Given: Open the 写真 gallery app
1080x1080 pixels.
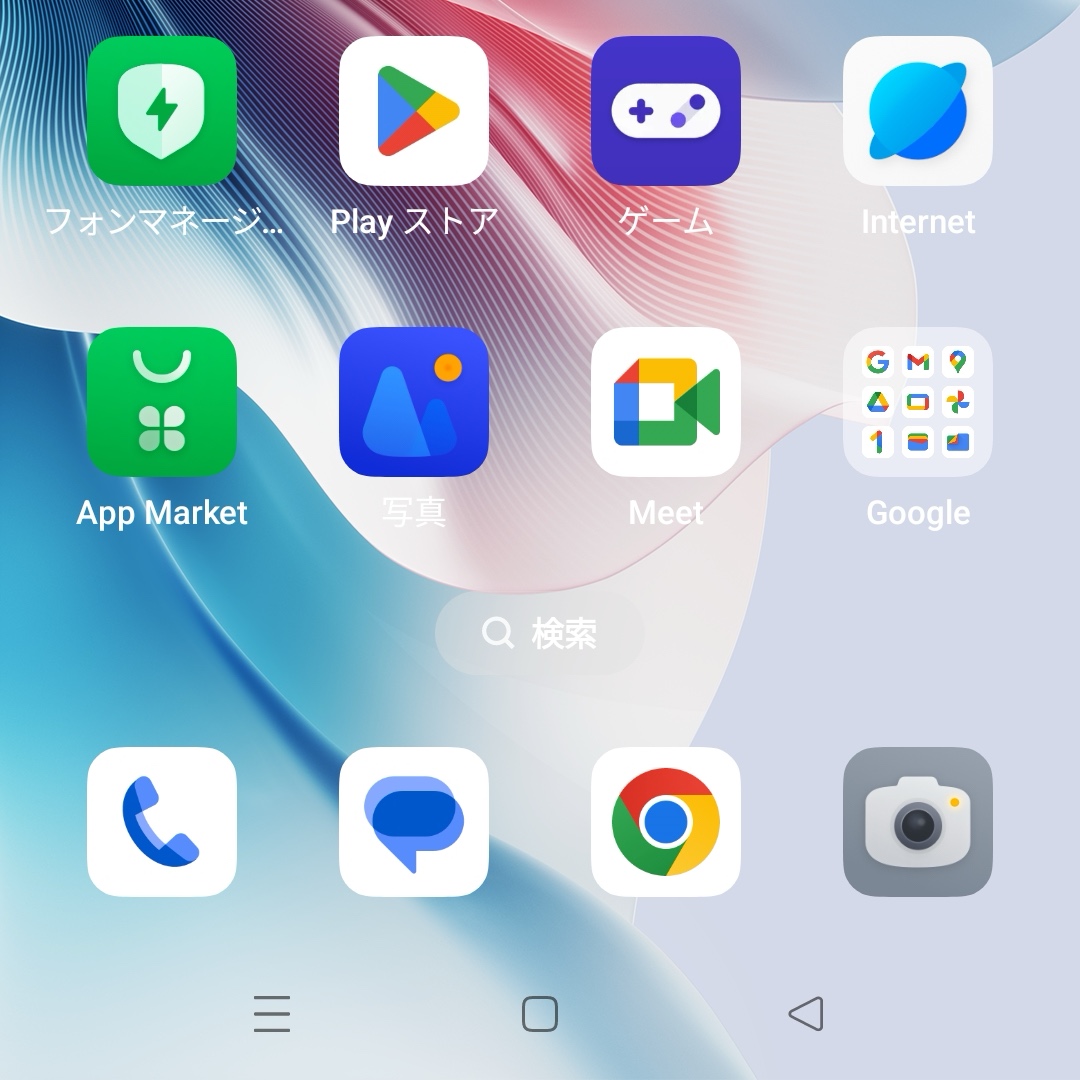Looking at the screenshot, I should tap(414, 402).
